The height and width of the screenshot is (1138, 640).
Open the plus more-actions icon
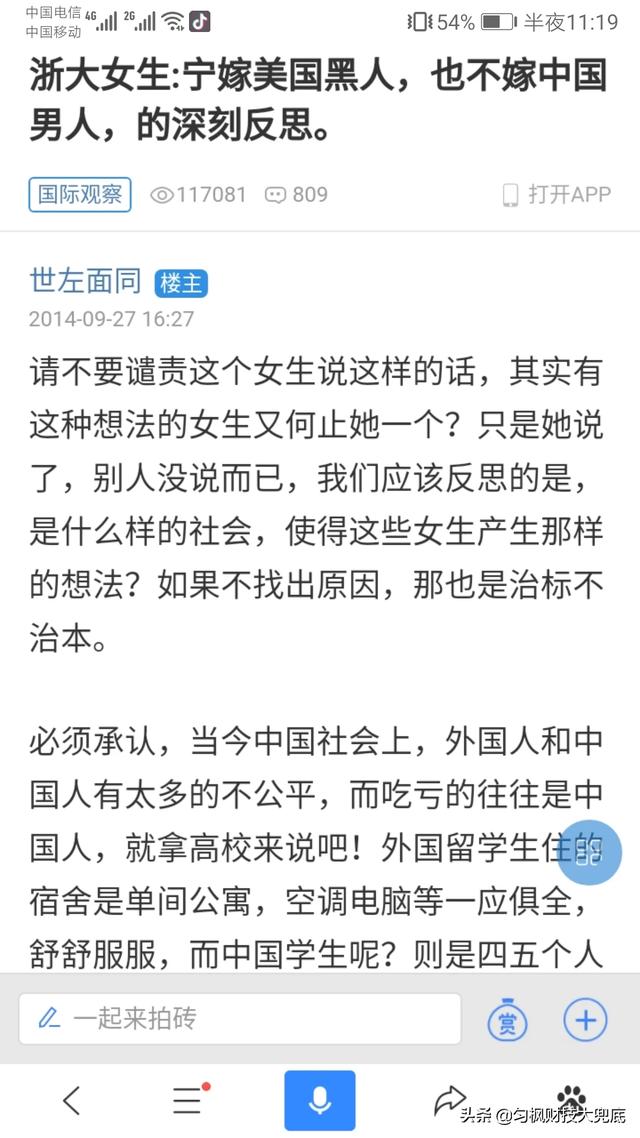[586, 1020]
